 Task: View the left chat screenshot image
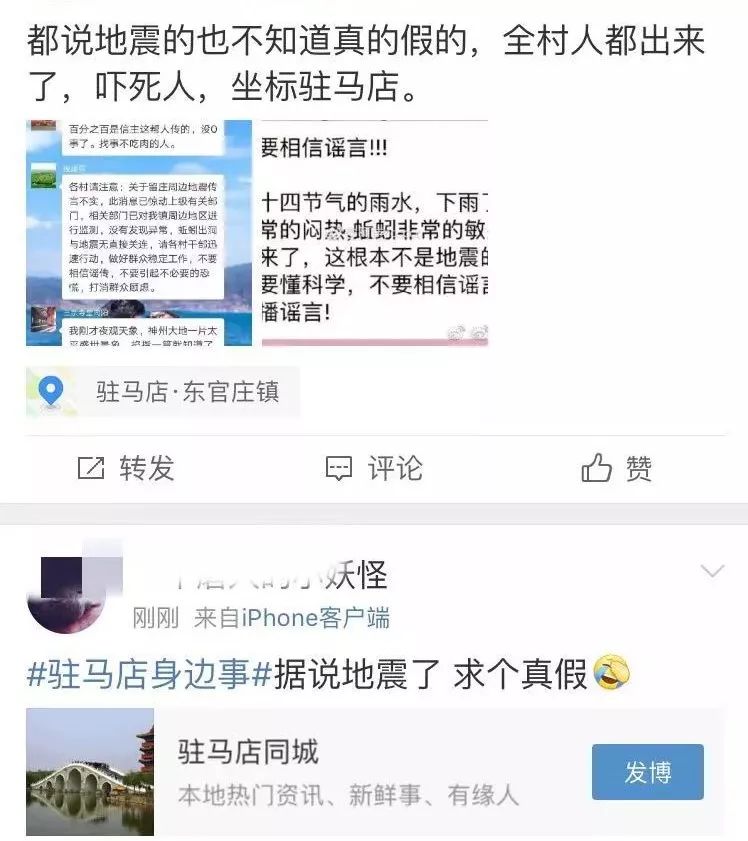[x=139, y=233]
